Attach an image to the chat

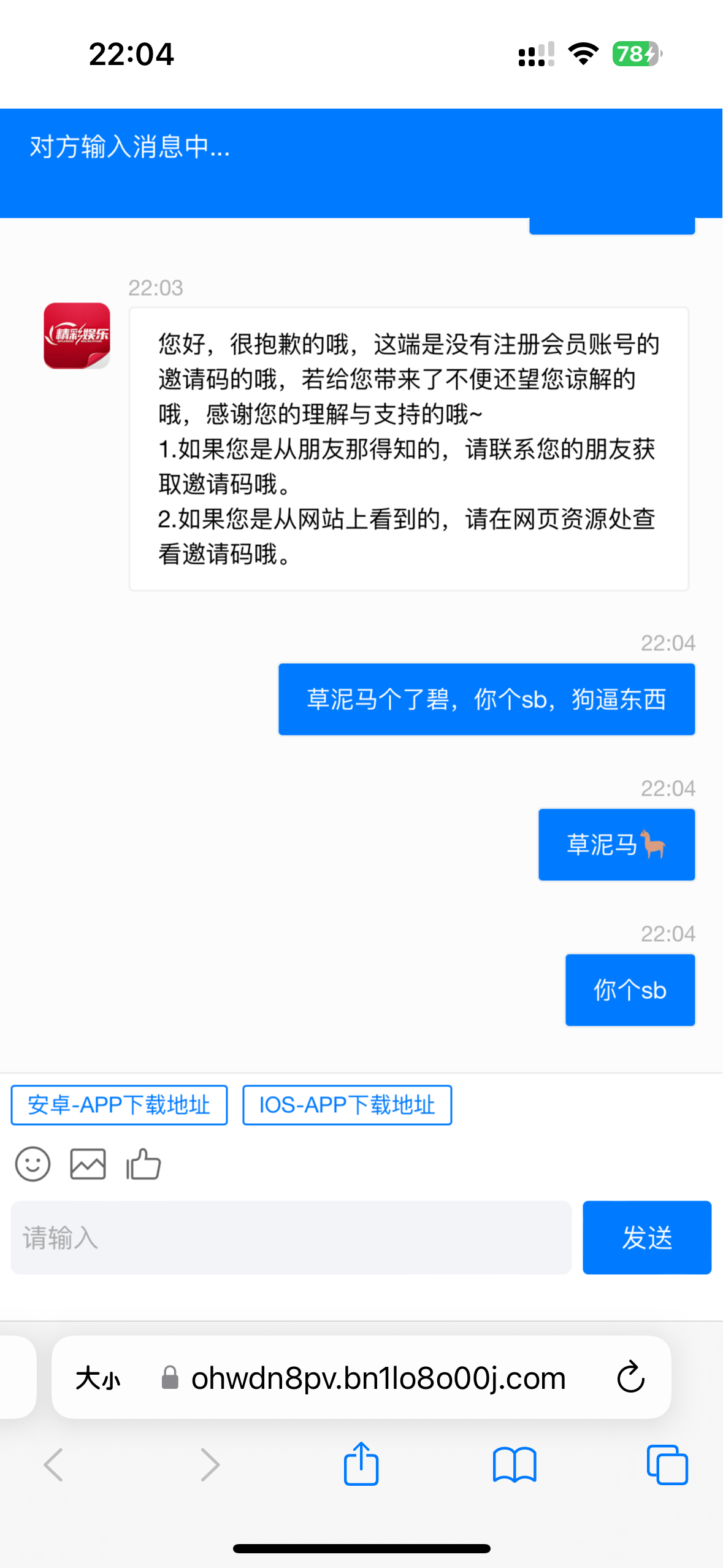click(88, 1164)
